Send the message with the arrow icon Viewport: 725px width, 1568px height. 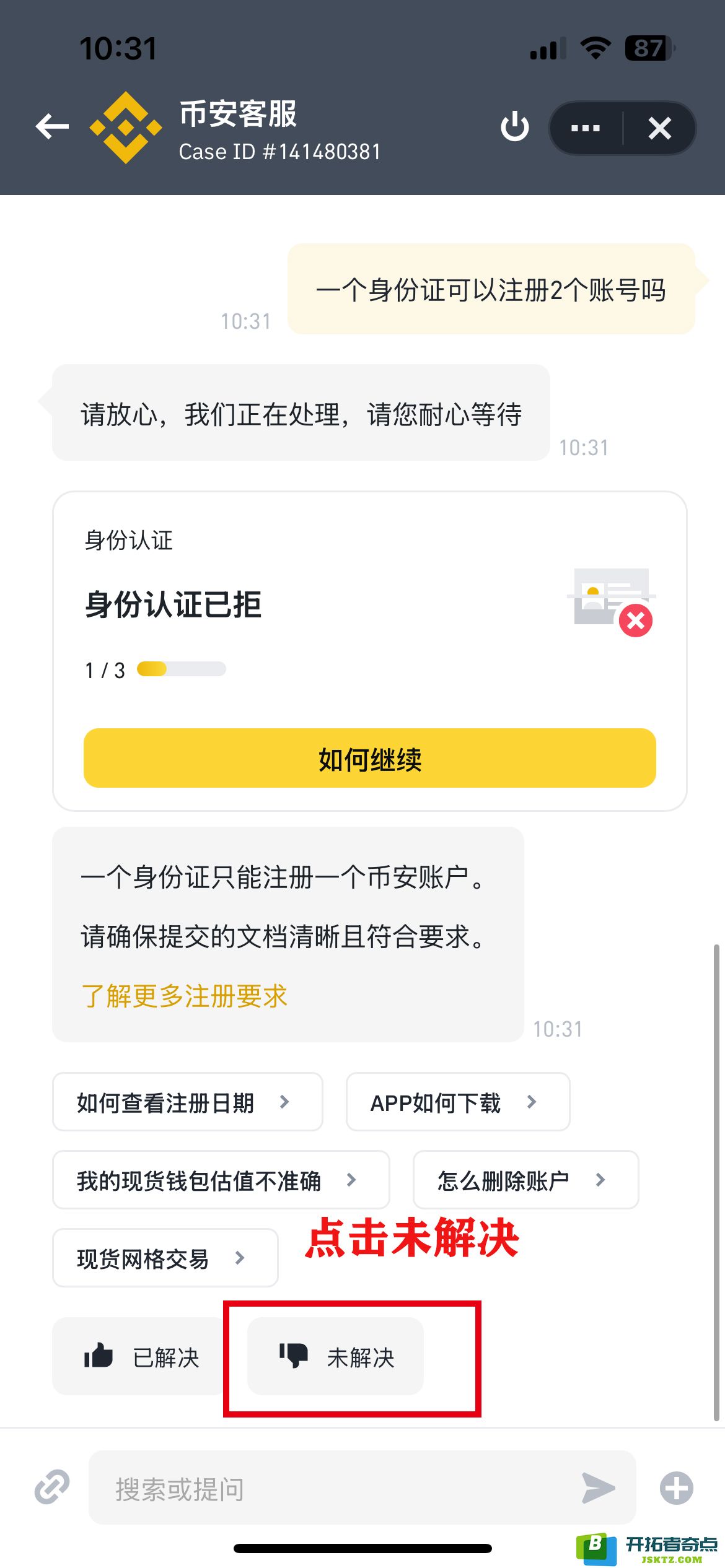pyautogui.click(x=599, y=1487)
